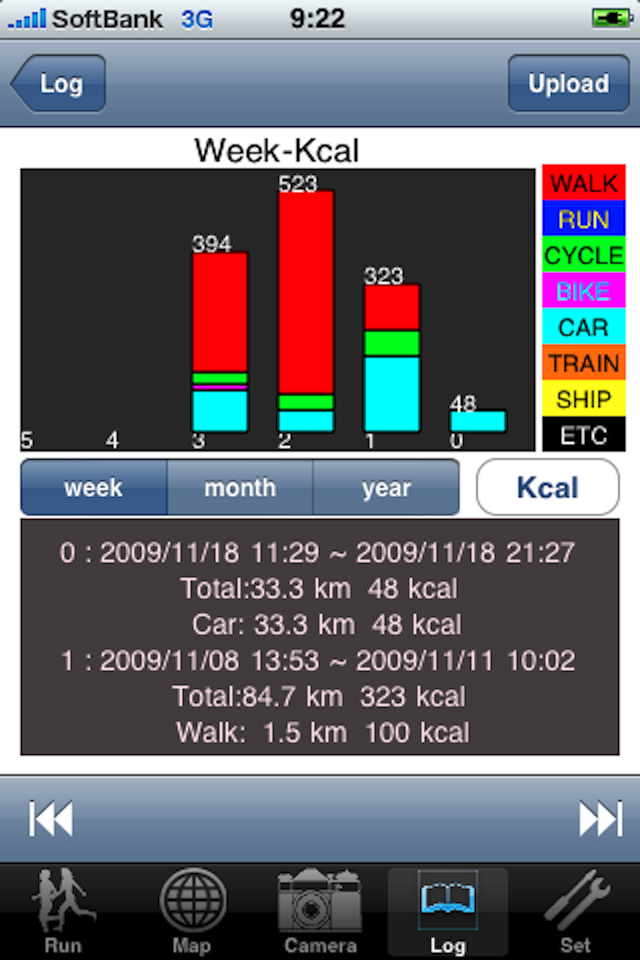Switch the chart to year view
This screenshot has height=960, width=640.
[x=386, y=487]
